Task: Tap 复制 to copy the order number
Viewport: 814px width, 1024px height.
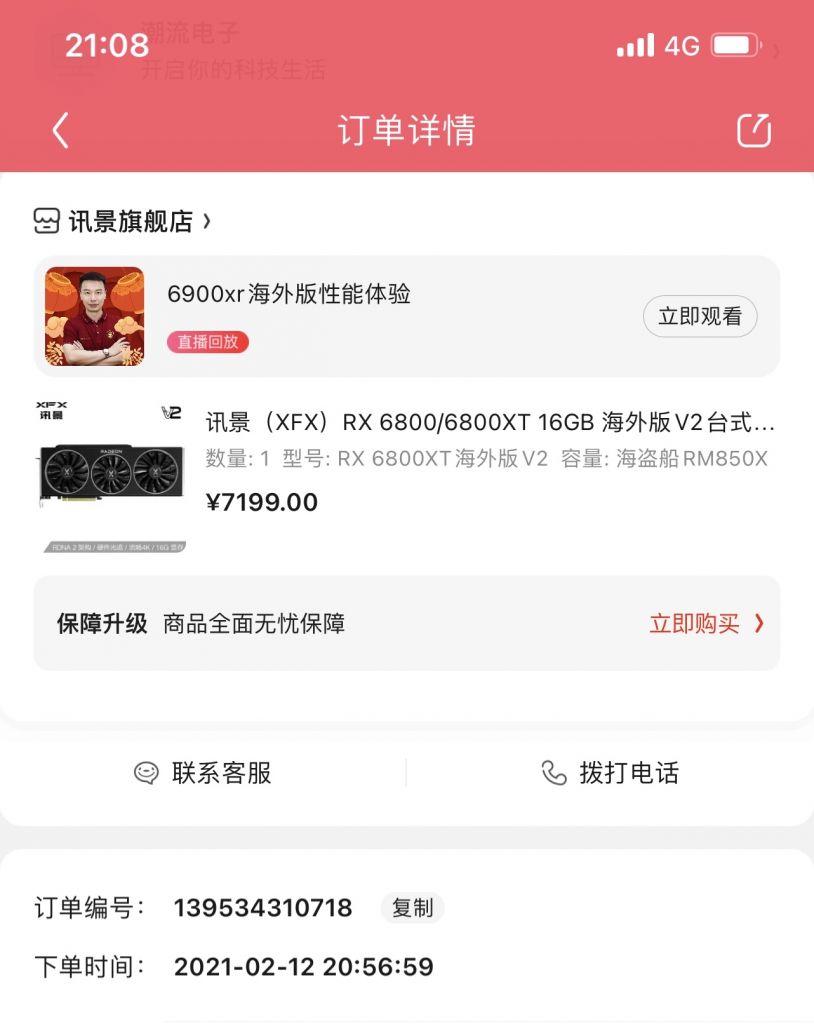Action: 413,908
